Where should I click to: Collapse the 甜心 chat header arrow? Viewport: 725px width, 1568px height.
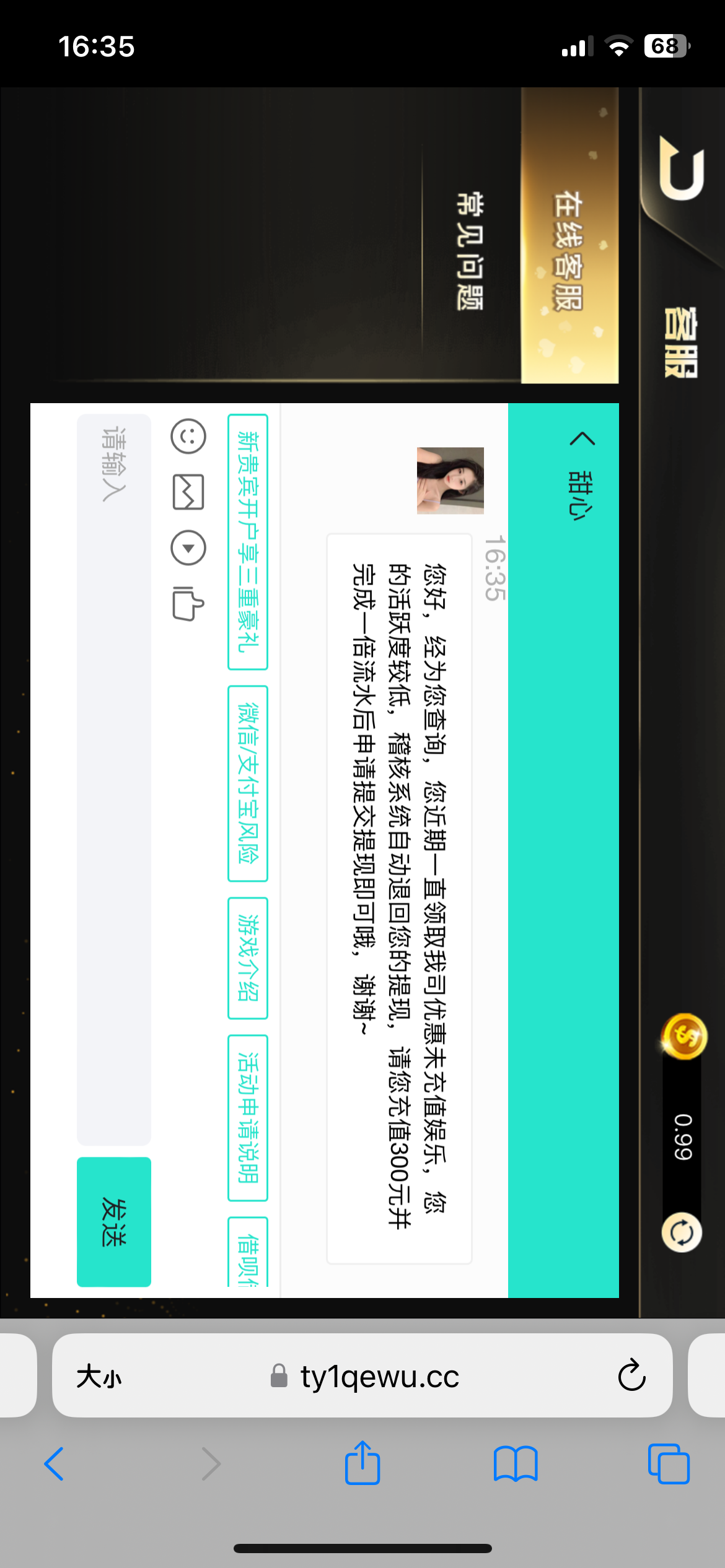click(x=582, y=438)
